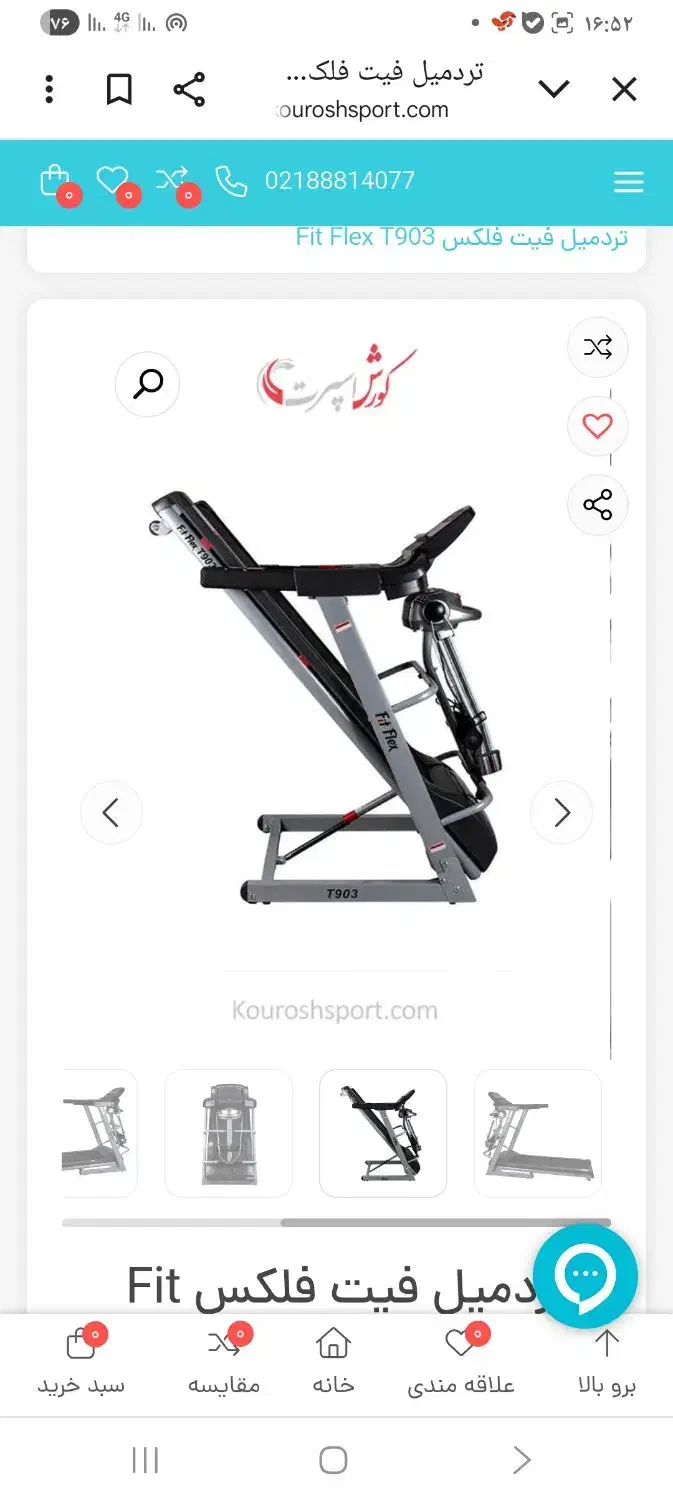Bookmark this page in the browser
The width and height of the screenshot is (673, 1500).
(x=119, y=90)
